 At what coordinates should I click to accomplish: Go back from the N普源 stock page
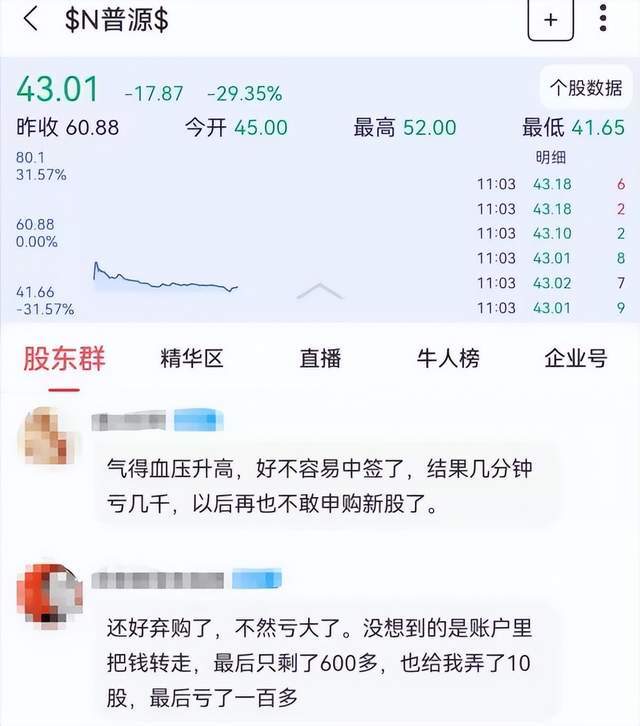point(31,19)
